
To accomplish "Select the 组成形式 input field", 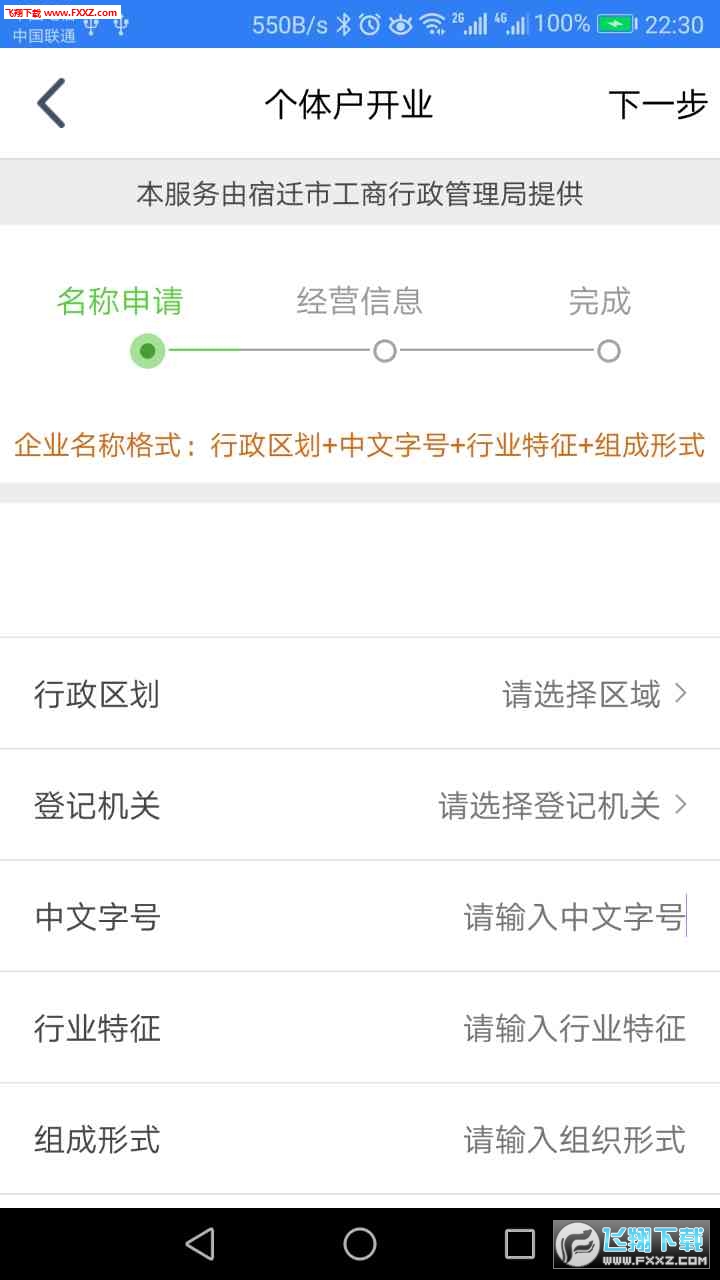I will [573, 1139].
